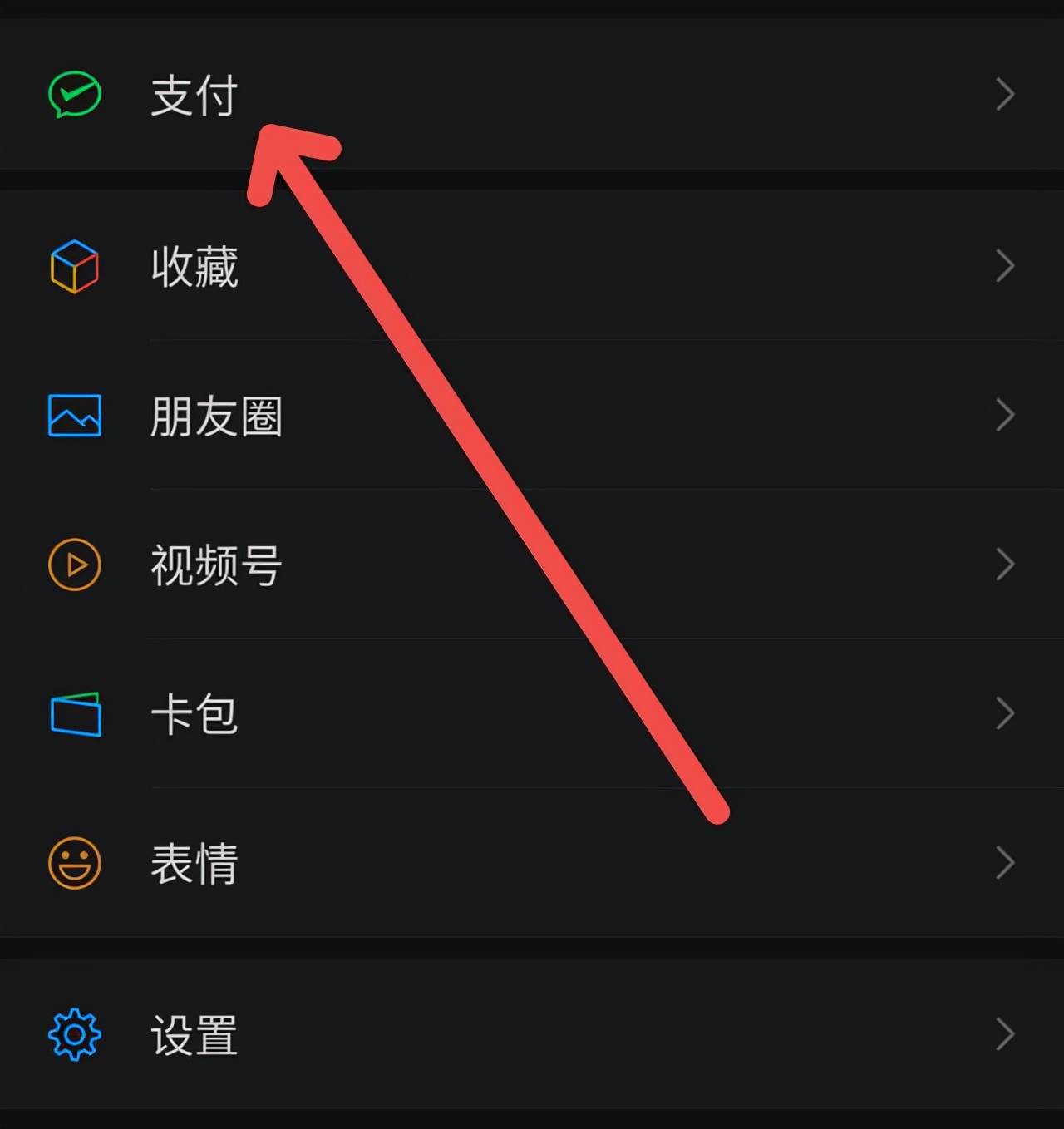The height and width of the screenshot is (1129, 1064).
Task: Click the Channels (视频号) play icon
Action: [76, 565]
